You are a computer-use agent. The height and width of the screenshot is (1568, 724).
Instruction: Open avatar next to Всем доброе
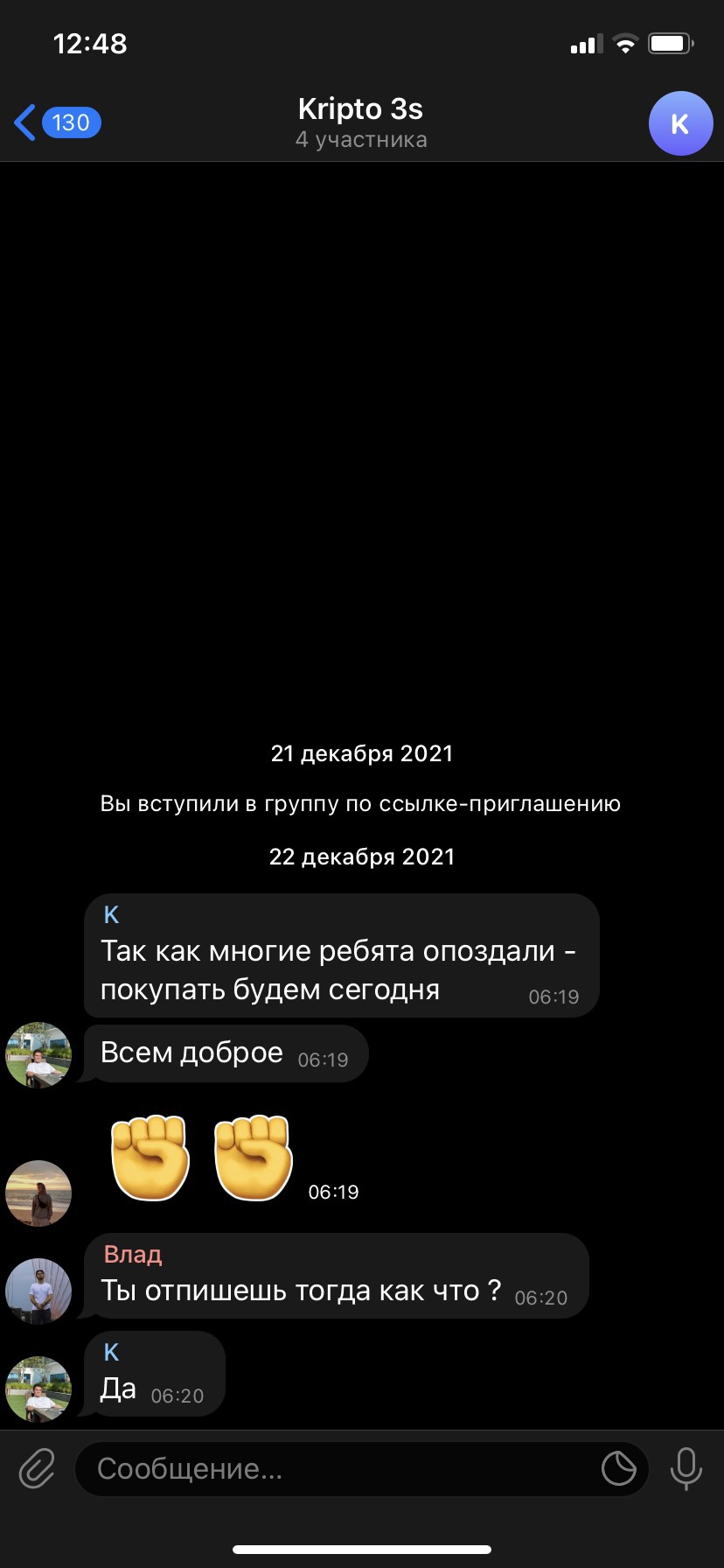click(38, 1054)
